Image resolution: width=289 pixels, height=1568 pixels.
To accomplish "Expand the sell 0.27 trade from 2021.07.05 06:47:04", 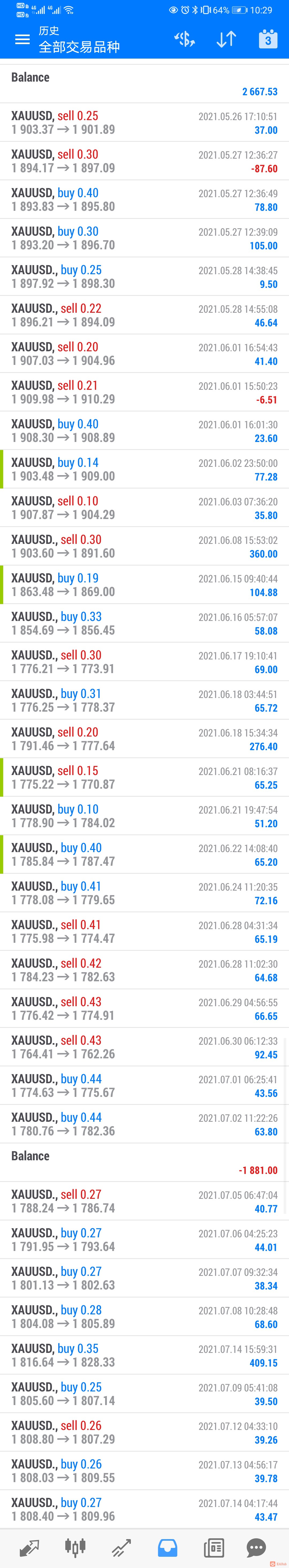I will (144, 1201).
